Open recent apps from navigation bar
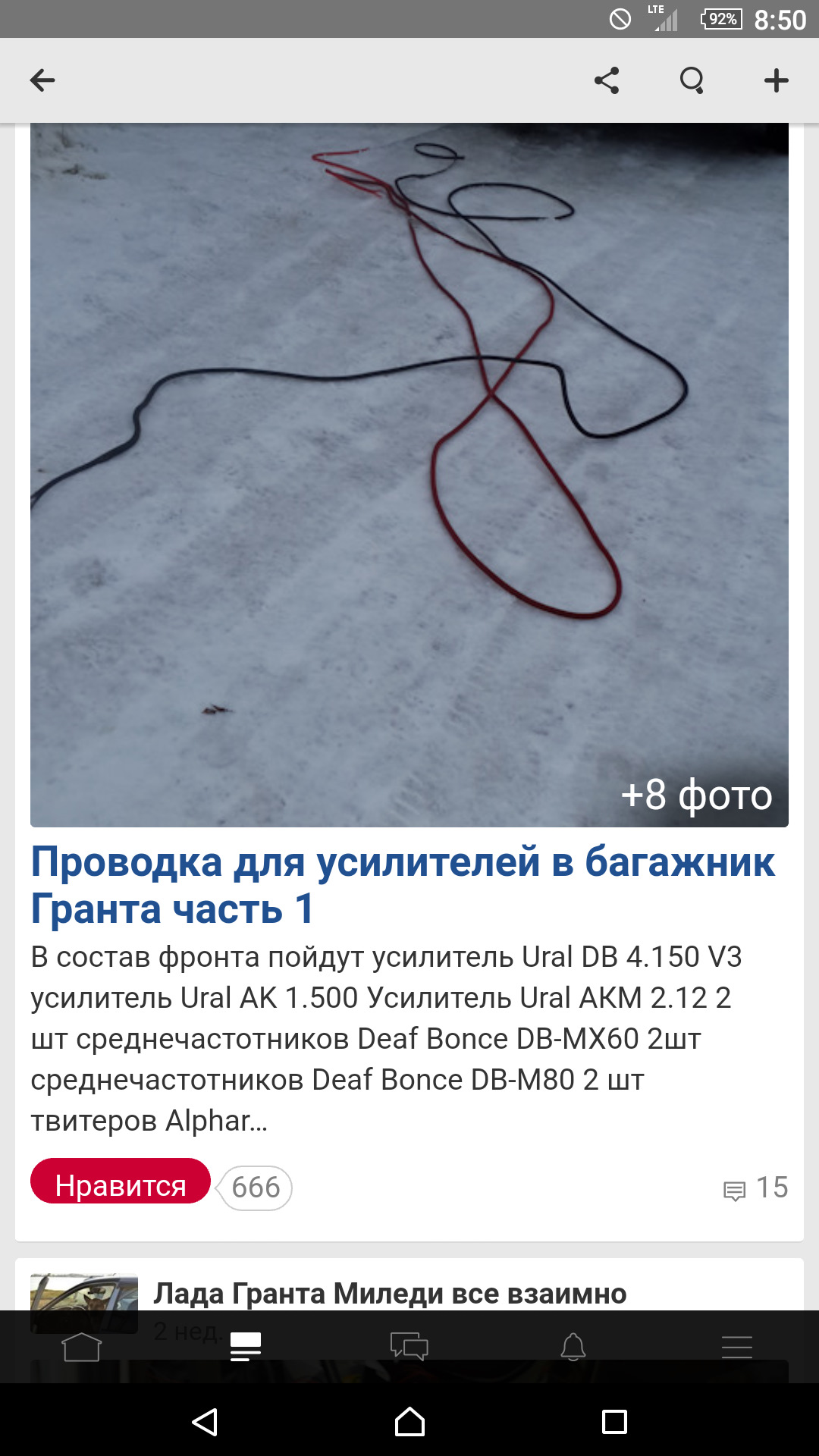The width and height of the screenshot is (819, 1456). (614, 1421)
